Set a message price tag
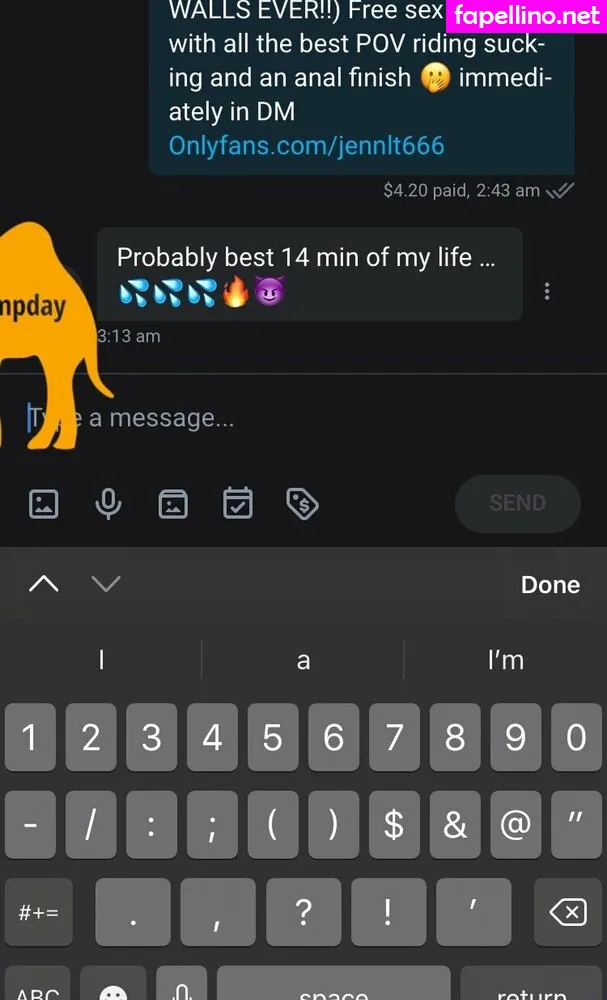 click(302, 503)
